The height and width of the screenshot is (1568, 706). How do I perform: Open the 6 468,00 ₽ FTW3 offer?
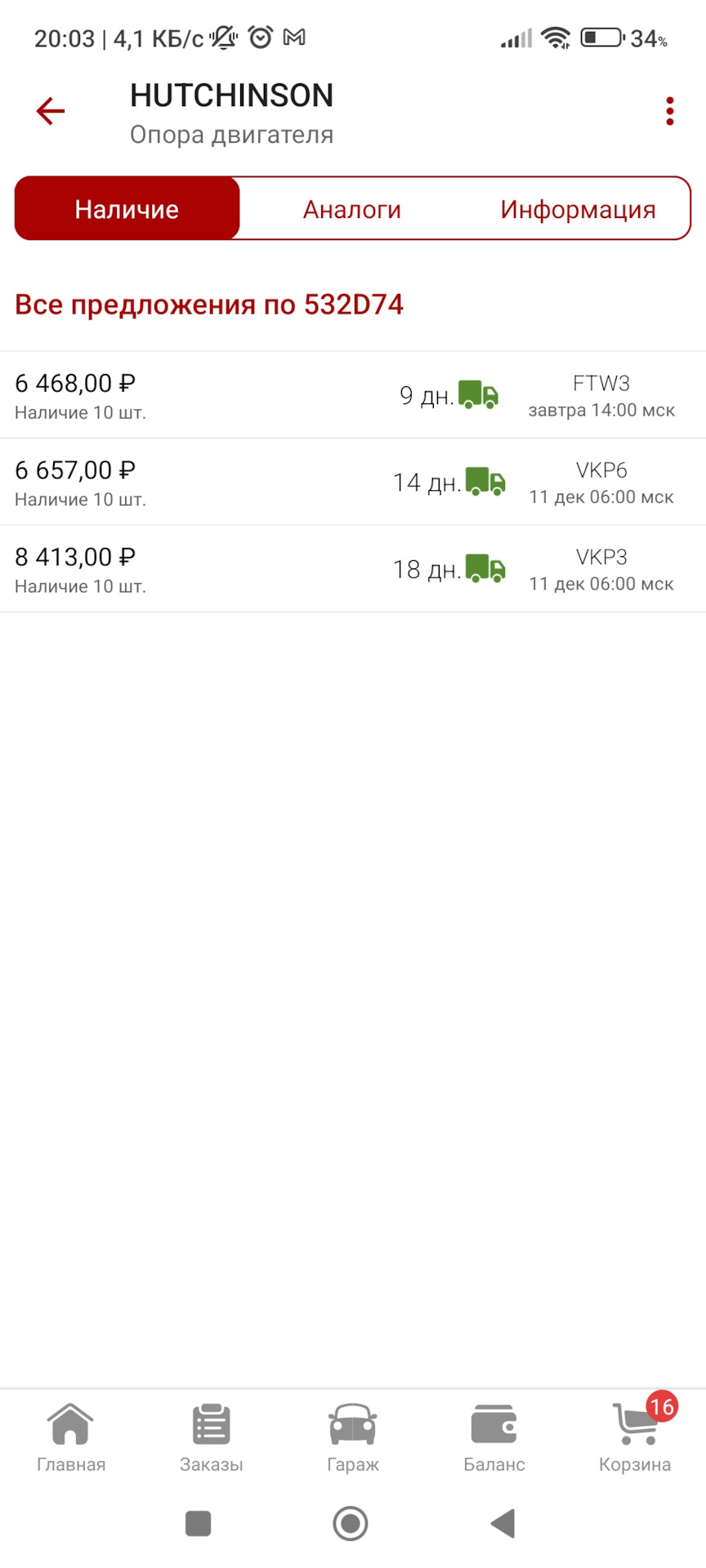(352, 395)
